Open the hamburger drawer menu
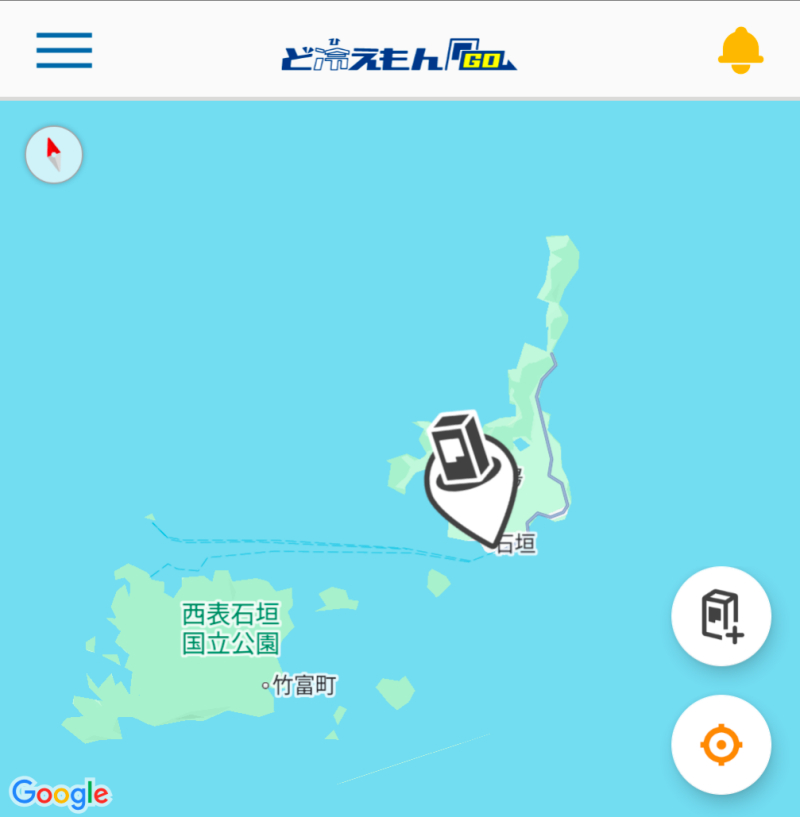Image resolution: width=800 pixels, height=817 pixels. [64, 50]
